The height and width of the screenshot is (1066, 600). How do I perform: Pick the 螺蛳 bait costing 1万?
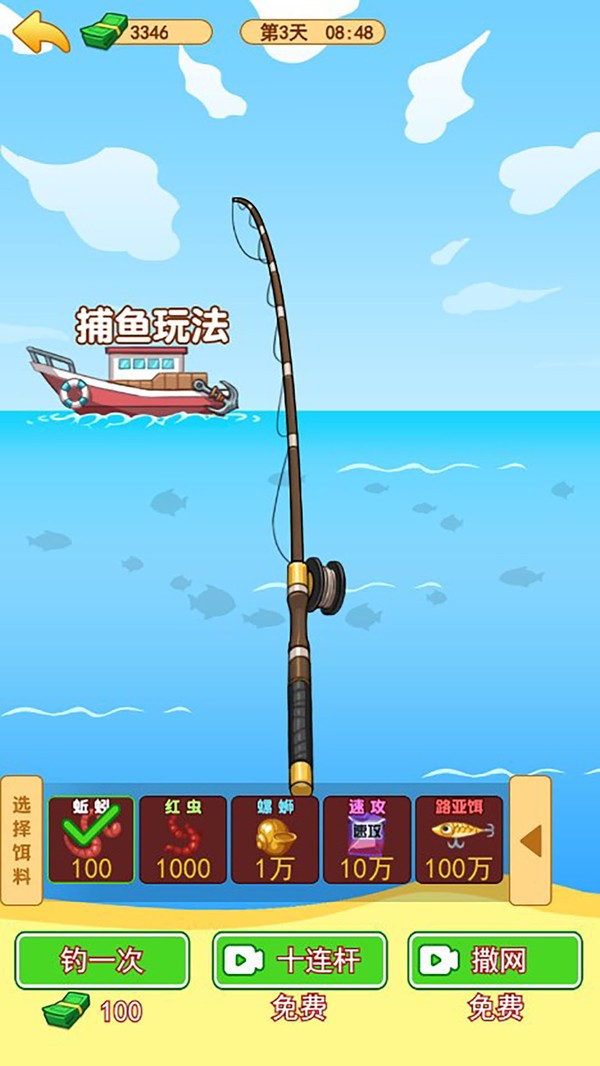[275, 840]
